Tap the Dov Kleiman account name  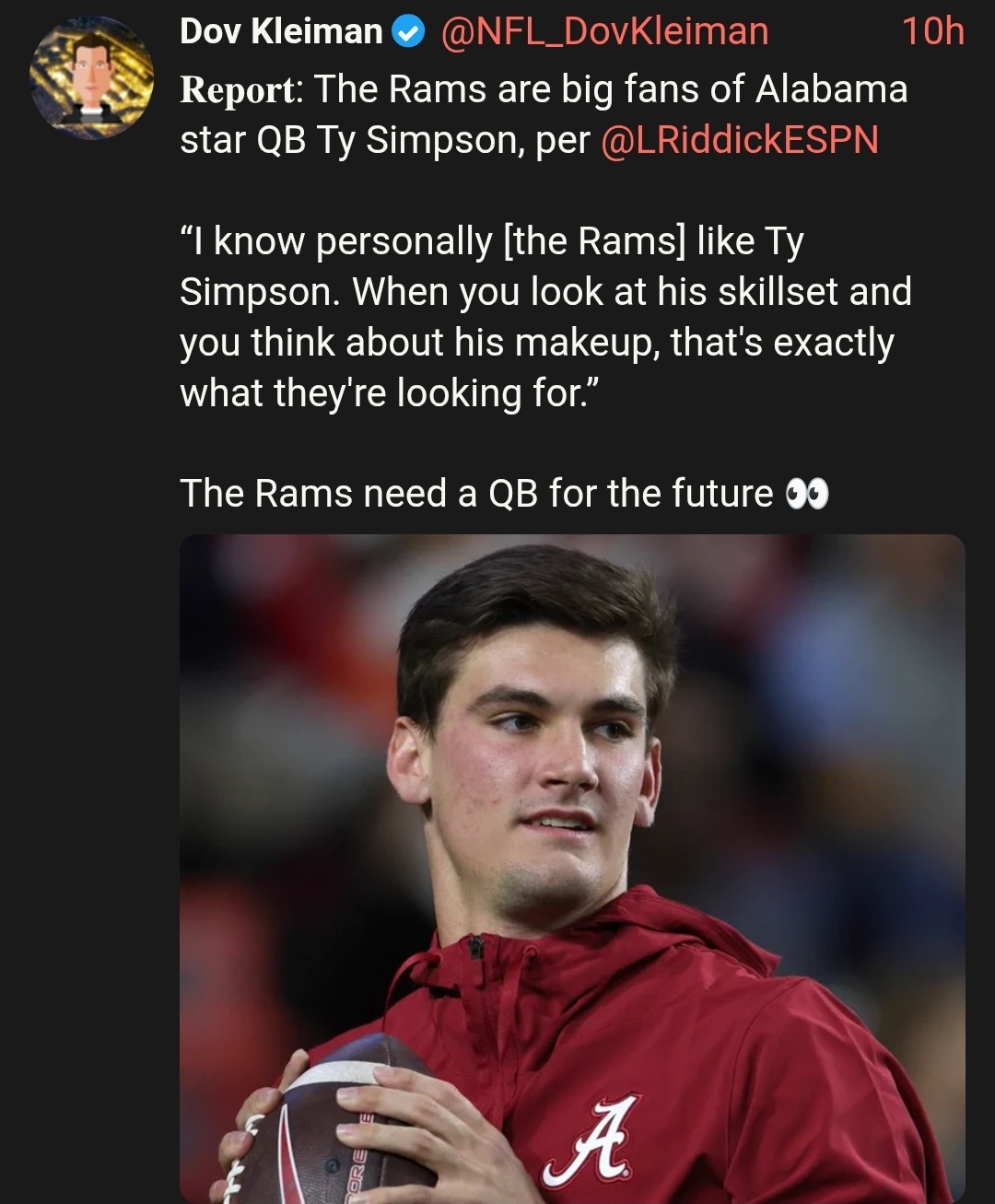pos(280,31)
